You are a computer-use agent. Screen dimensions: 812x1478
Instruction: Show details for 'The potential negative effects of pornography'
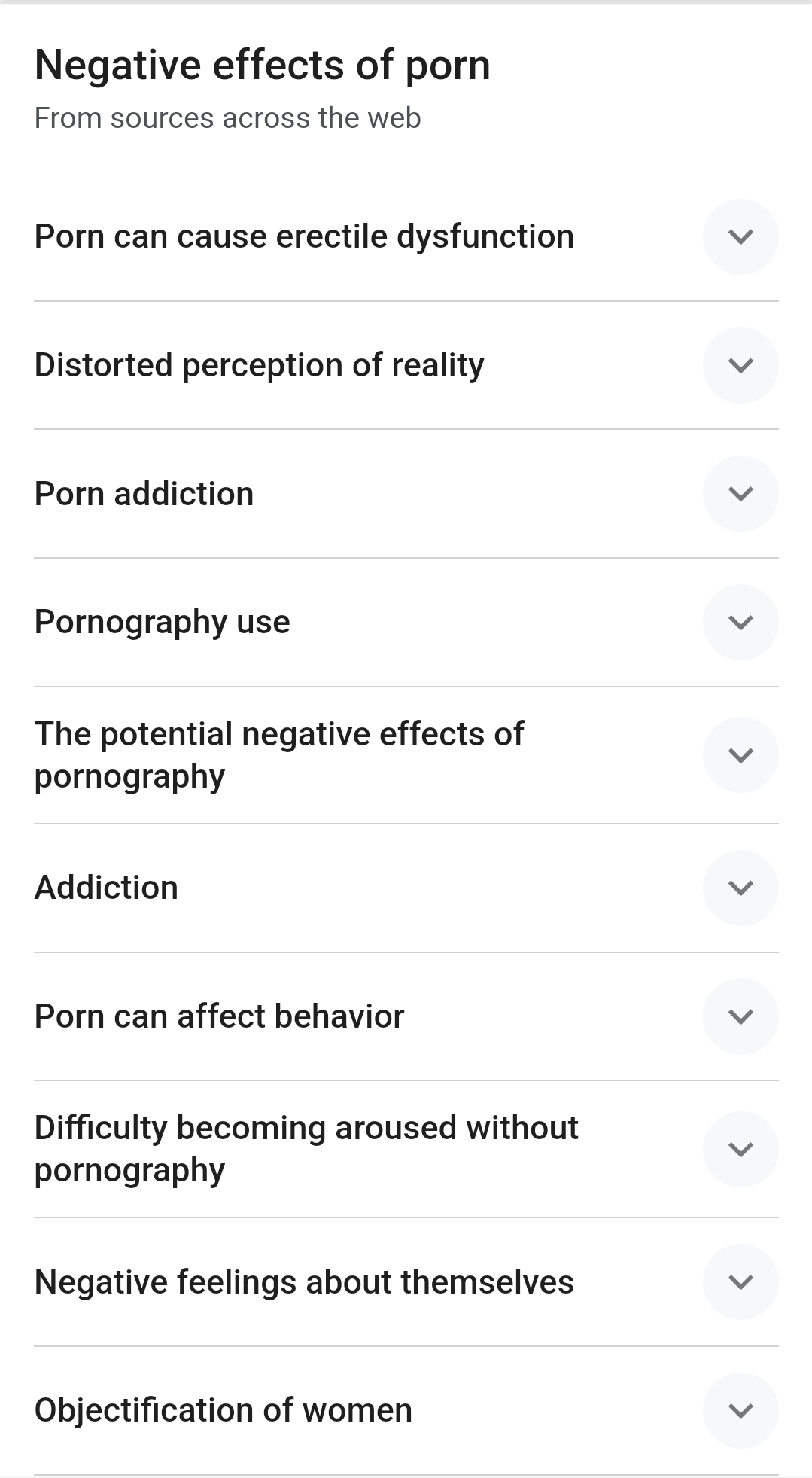click(x=741, y=754)
